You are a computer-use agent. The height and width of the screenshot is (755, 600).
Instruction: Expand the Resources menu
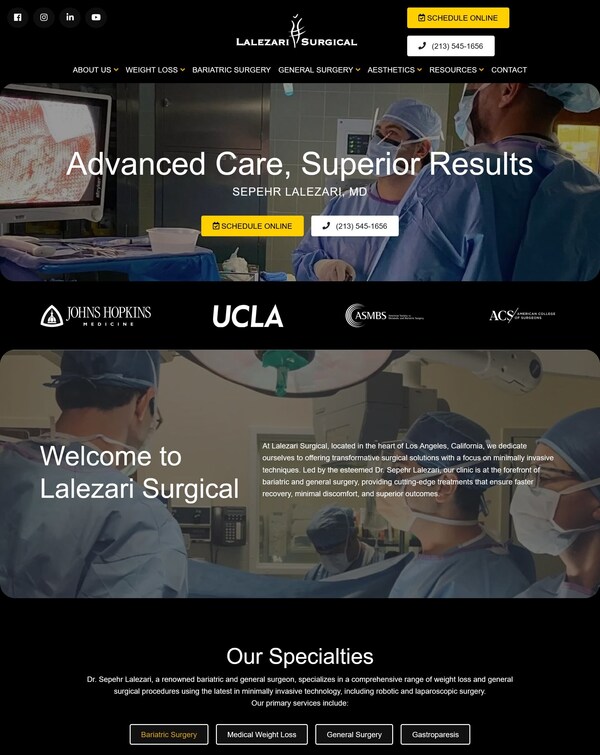tap(456, 70)
